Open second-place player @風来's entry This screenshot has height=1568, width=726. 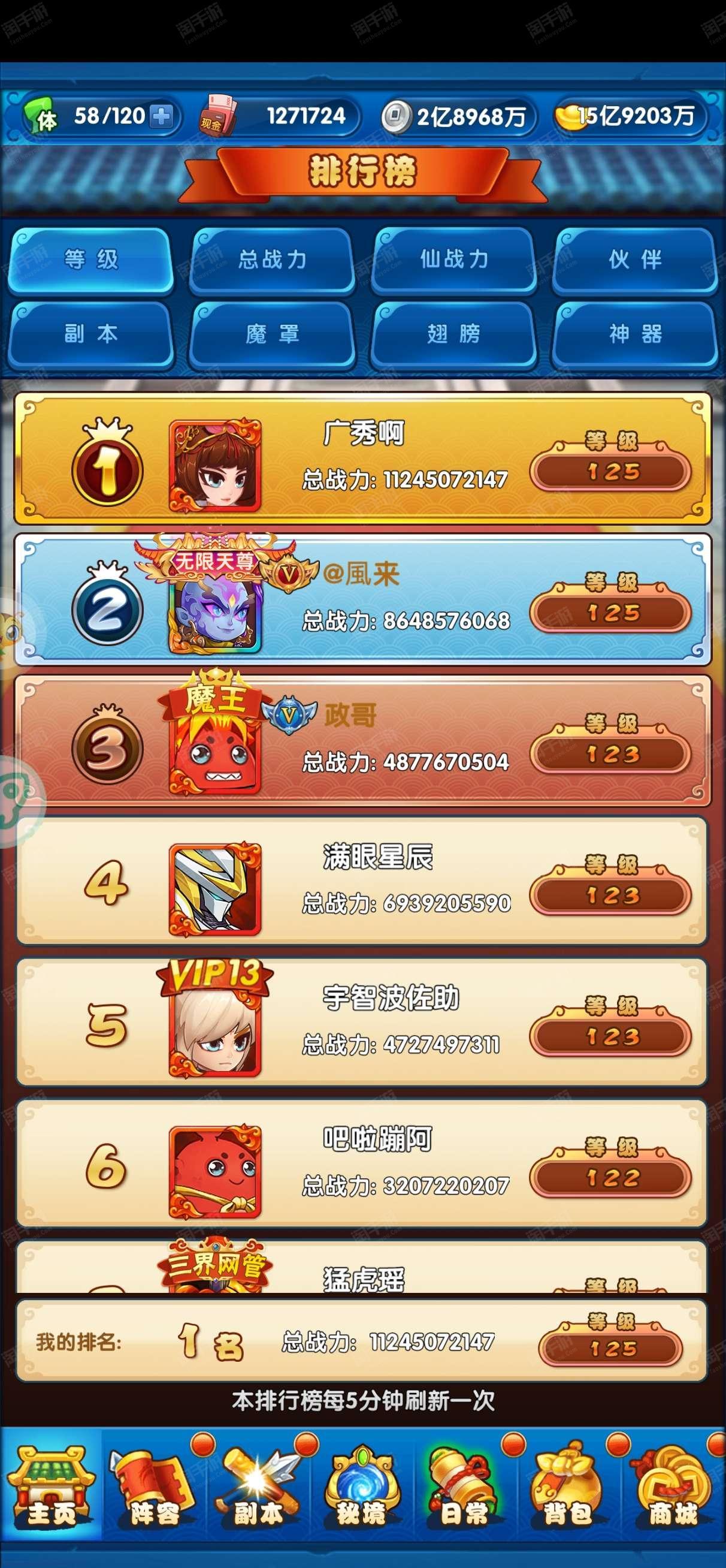tap(362, 600)
